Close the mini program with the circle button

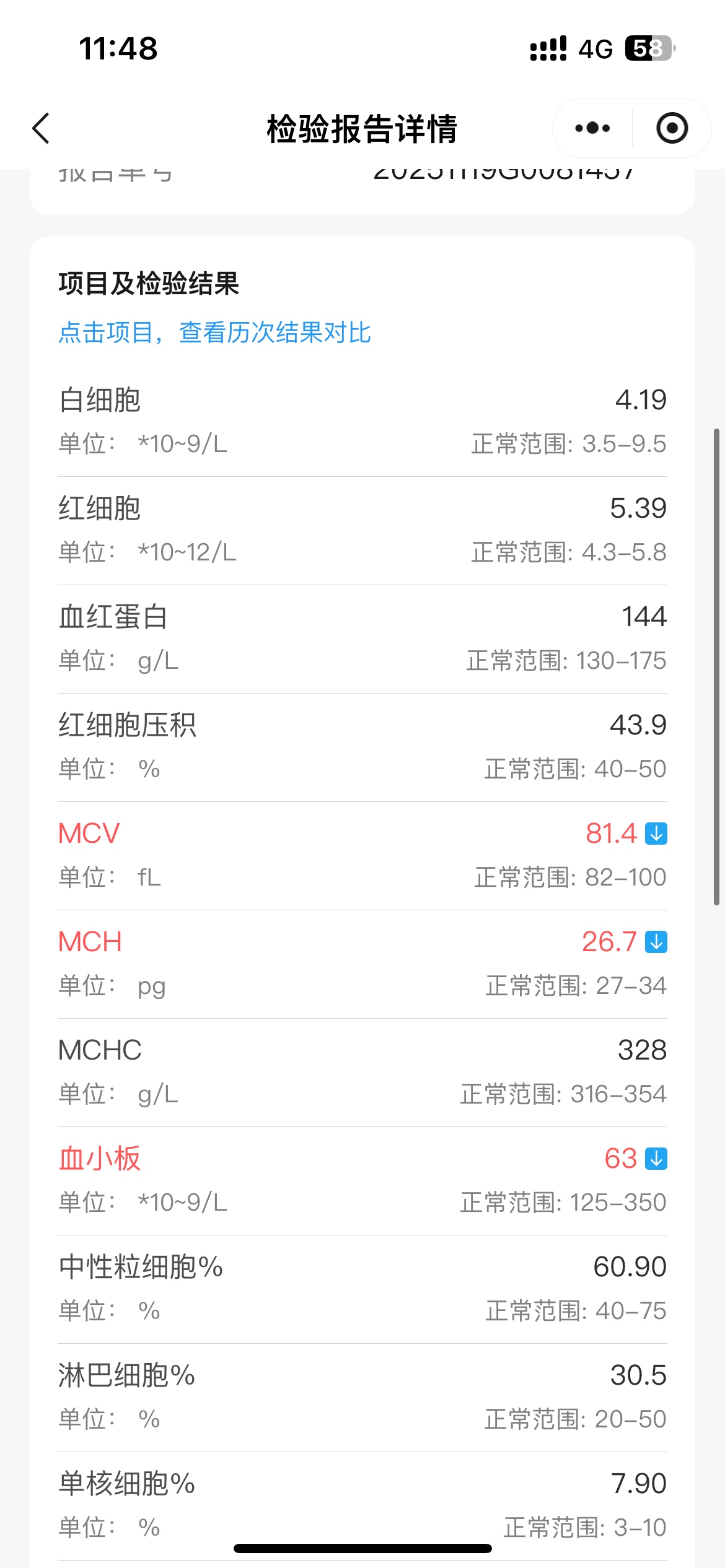[672, 128]
